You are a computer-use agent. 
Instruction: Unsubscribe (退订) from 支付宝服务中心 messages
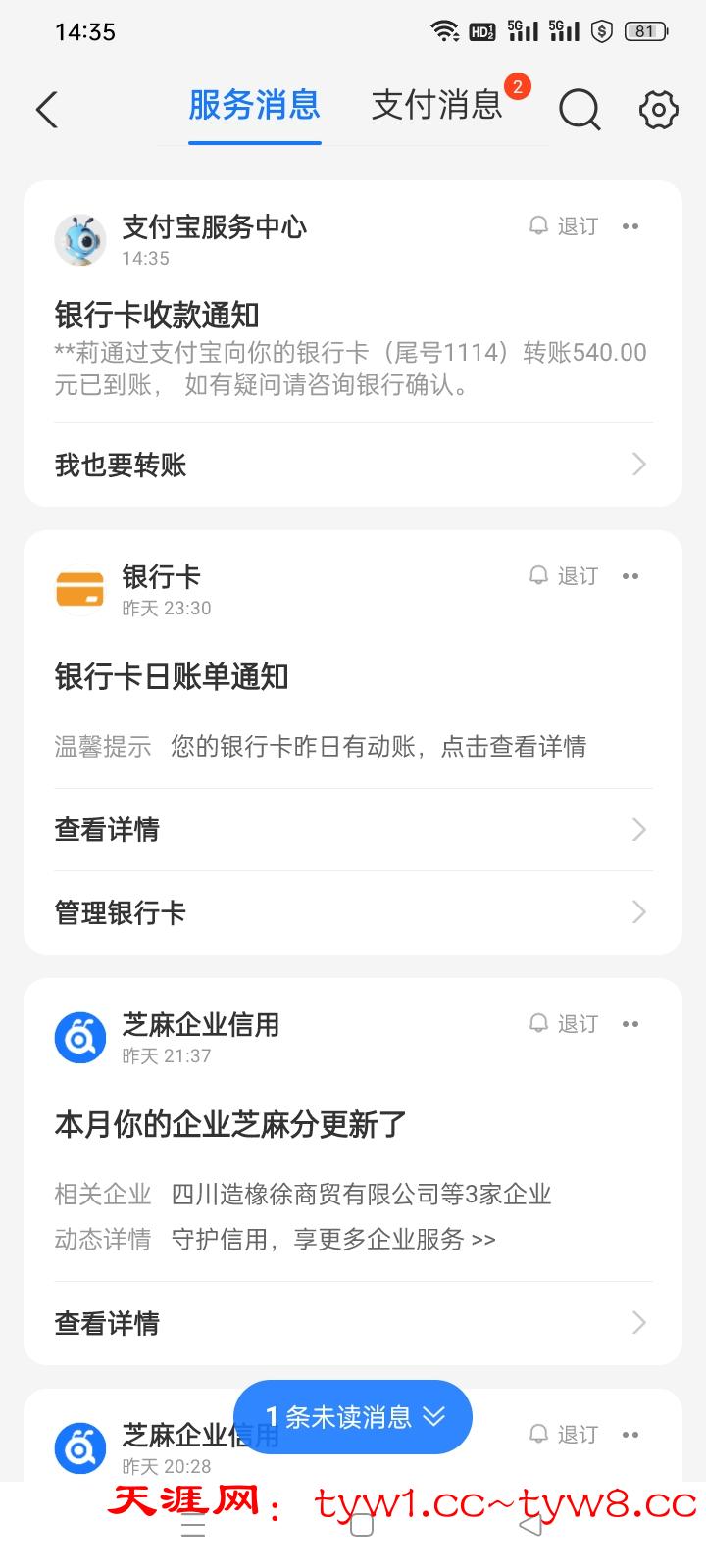(564, 226)
